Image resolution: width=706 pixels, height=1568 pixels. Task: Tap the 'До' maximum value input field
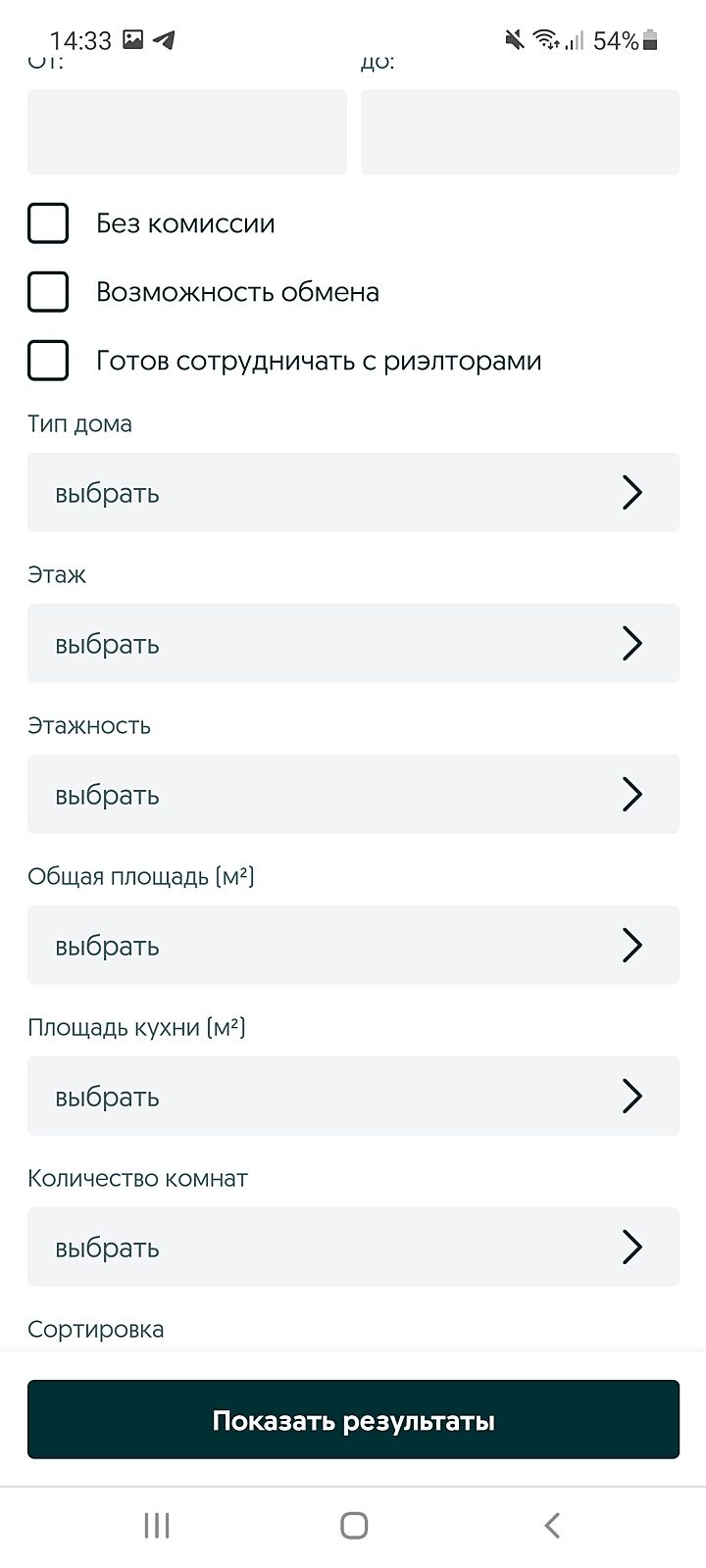[520, 132]
